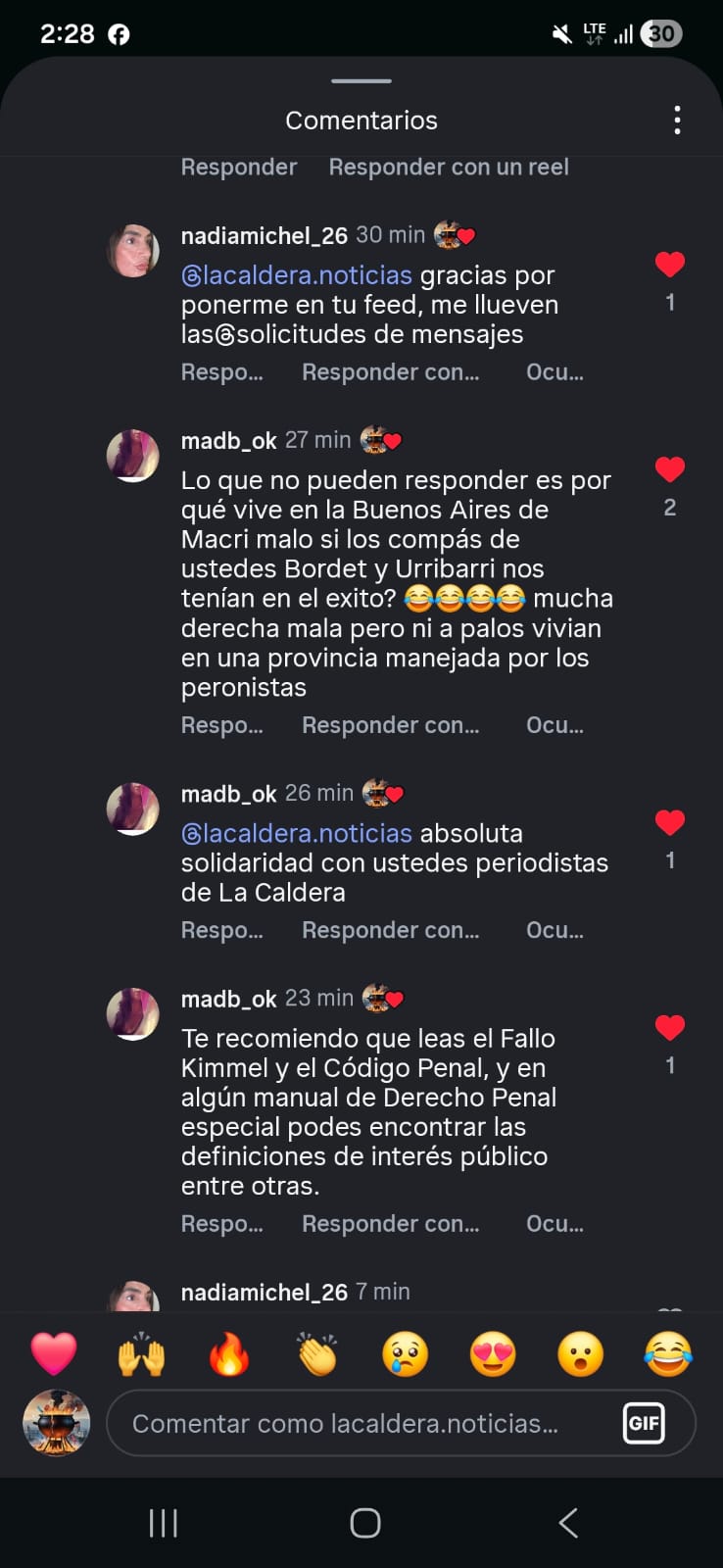
Task: Open the GIF picker
Action: pos(644,1423)
